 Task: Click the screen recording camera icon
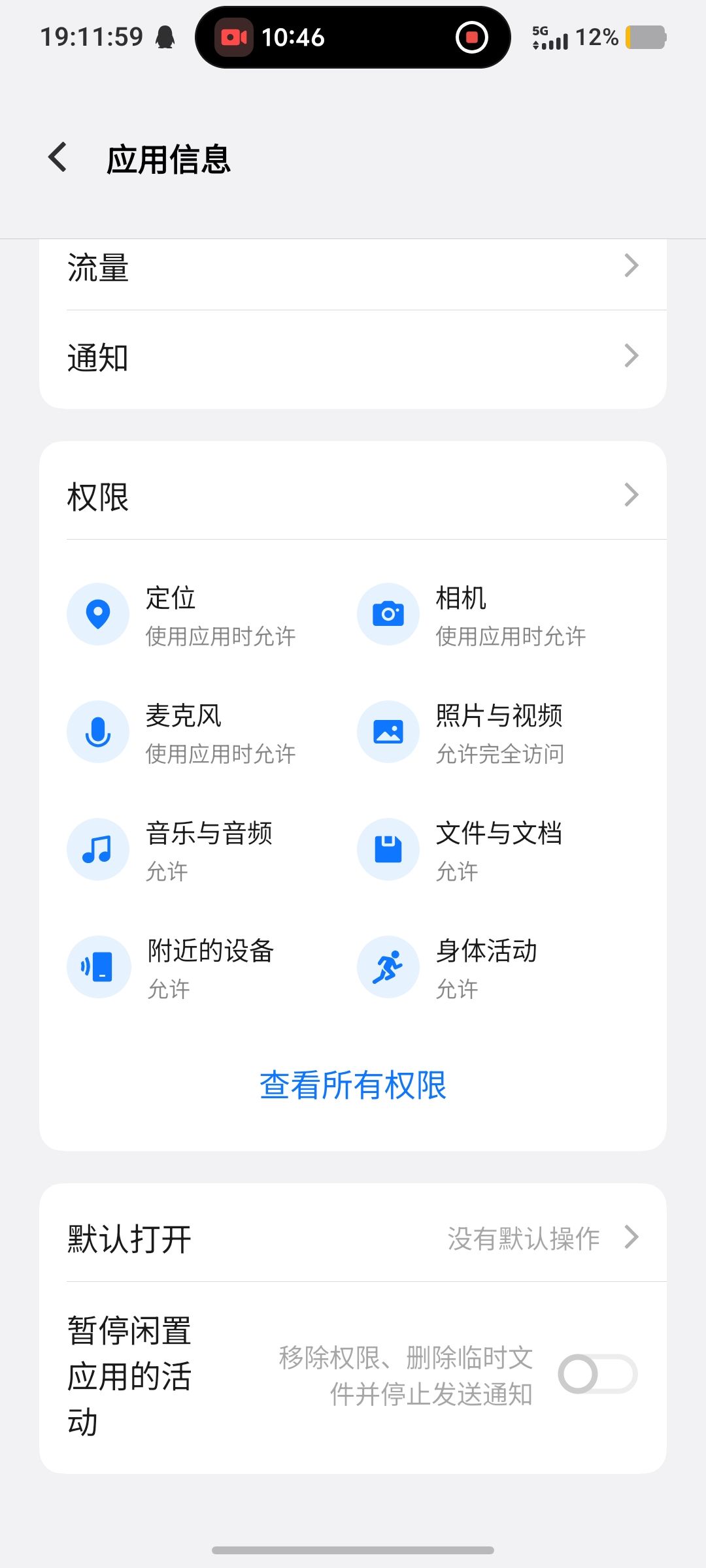(235, 37)
